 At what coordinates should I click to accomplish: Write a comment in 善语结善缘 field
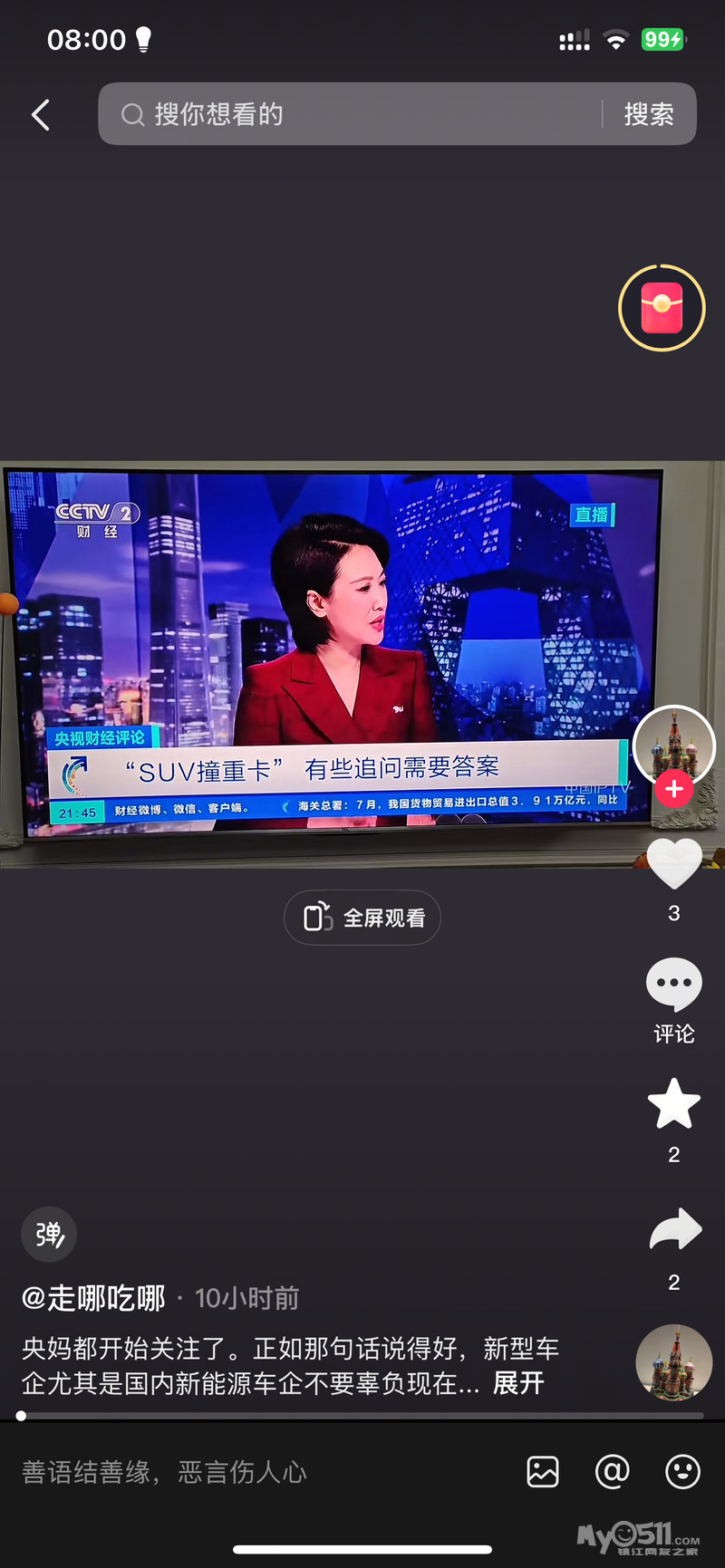[x=254, y=1472]
